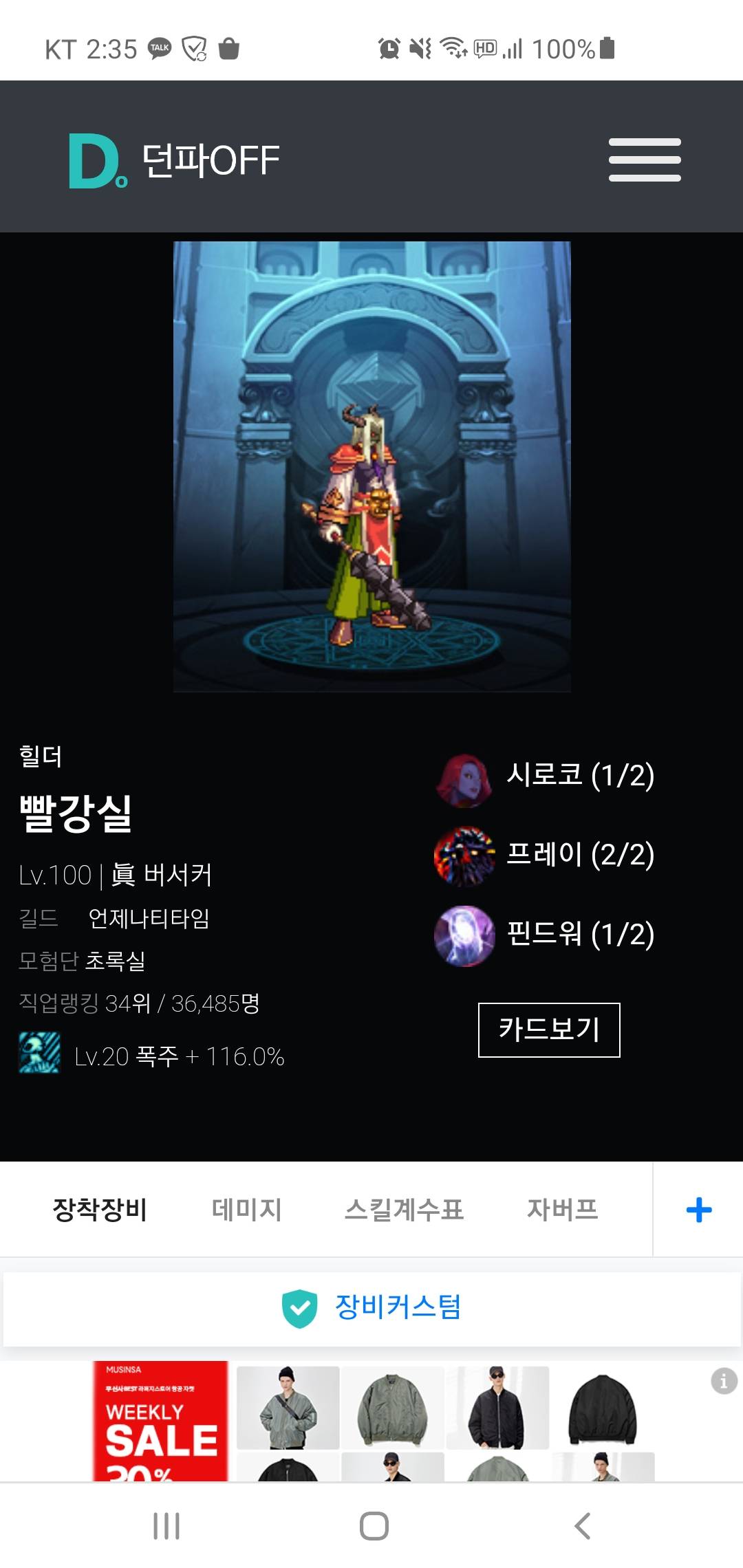Open the ad info icon
Screen dimensions: 743x1568
click(x=723, y=1380)
